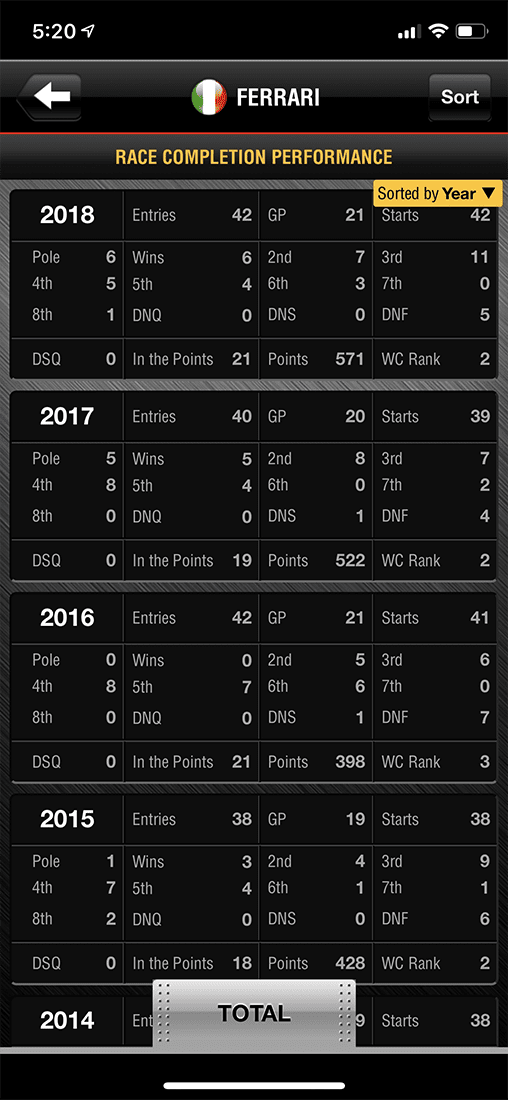The width and height of the screenshot is (508, 1100).
Task: Open the TOTAL tab at the bottom
Action: pos(254,1013)
